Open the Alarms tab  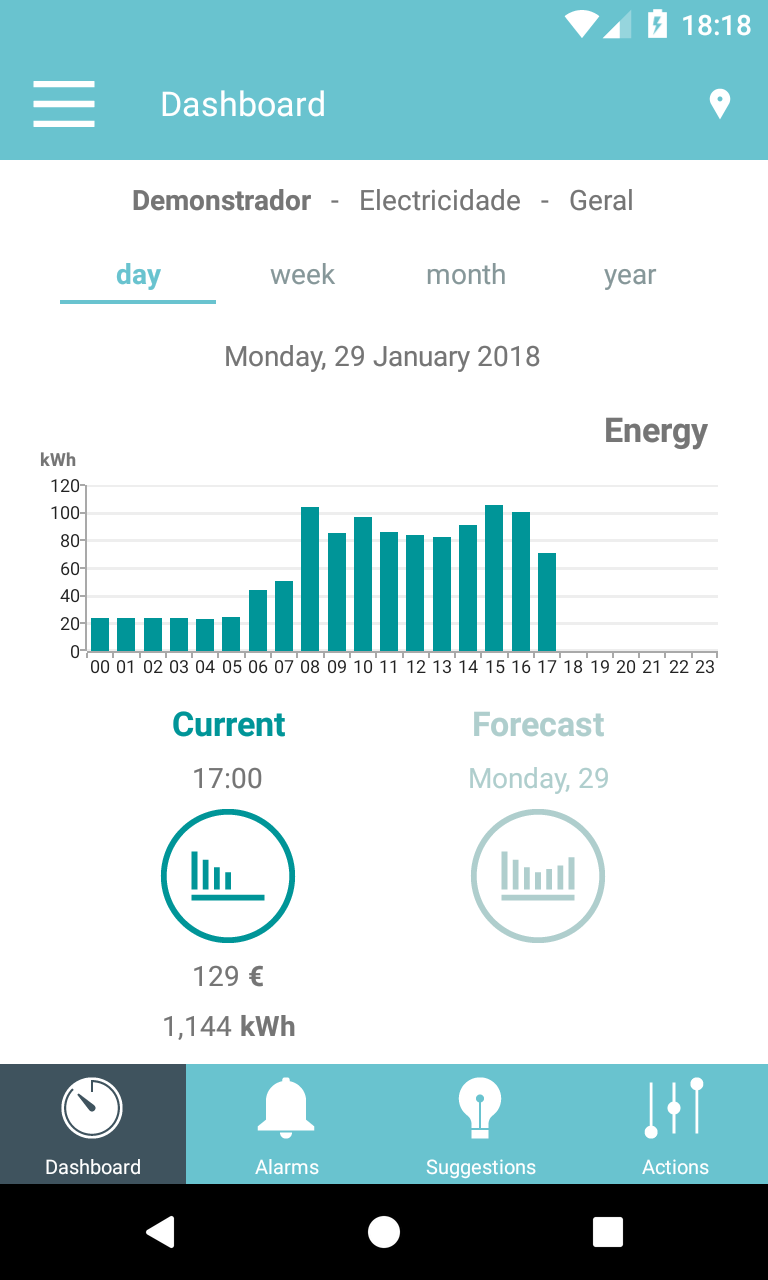pos(287,1124)
